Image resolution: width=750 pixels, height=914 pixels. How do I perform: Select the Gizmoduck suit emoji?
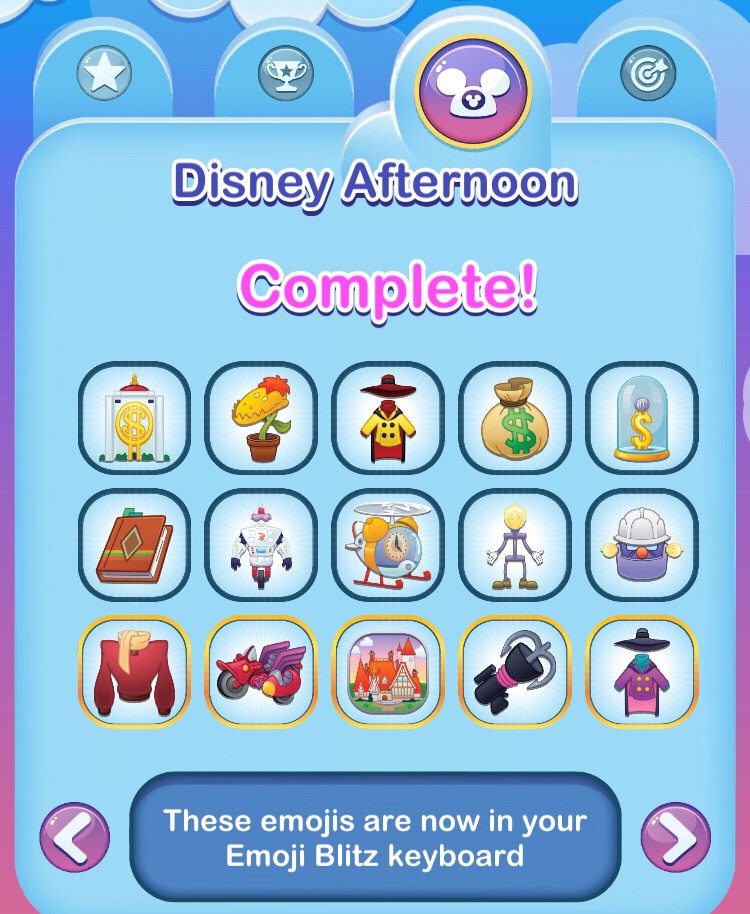point(261,546)
